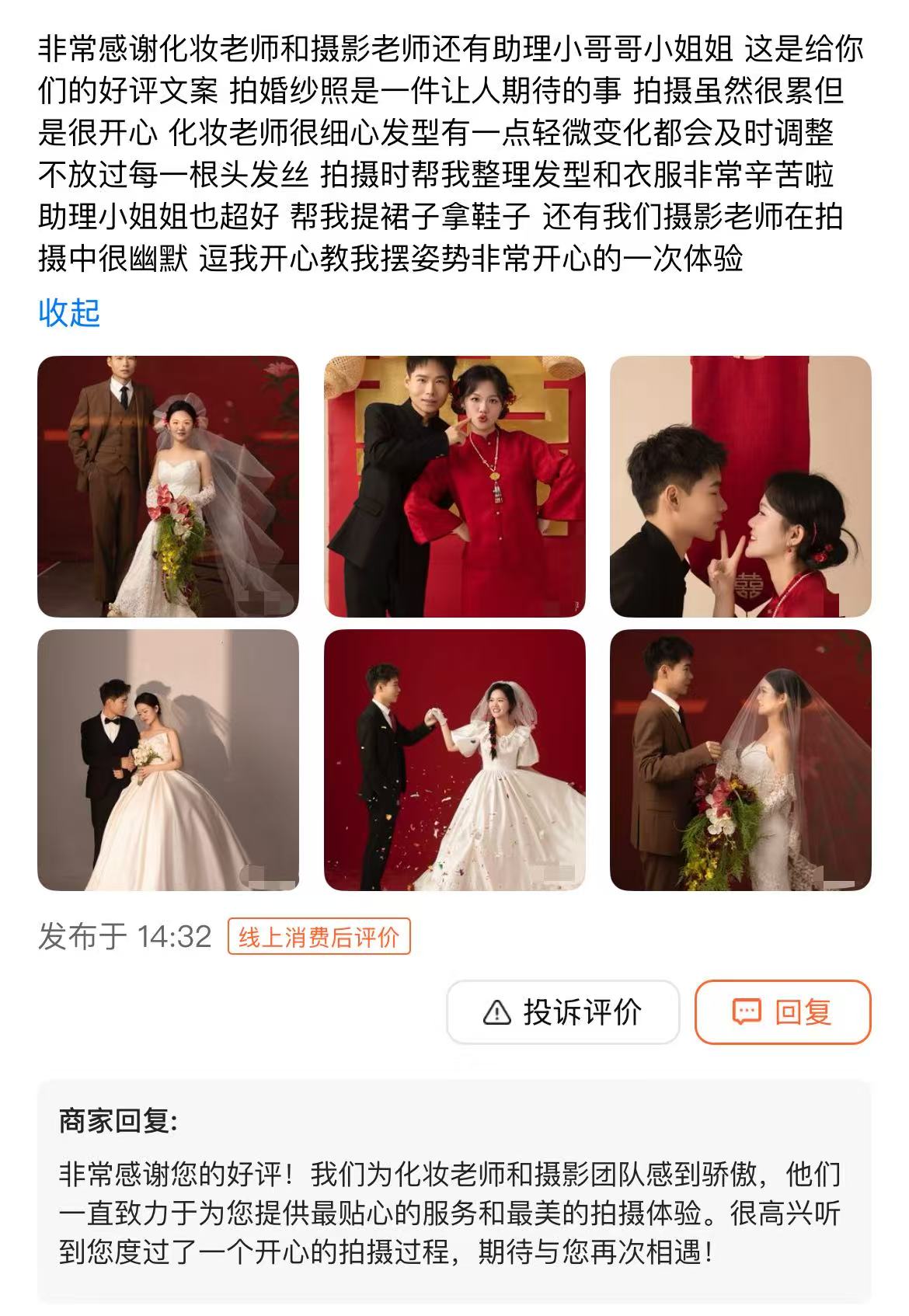The image size is (909, 1316).
Task: Open the photo of groom standing behind seated bride
Action: coord(168,486)
